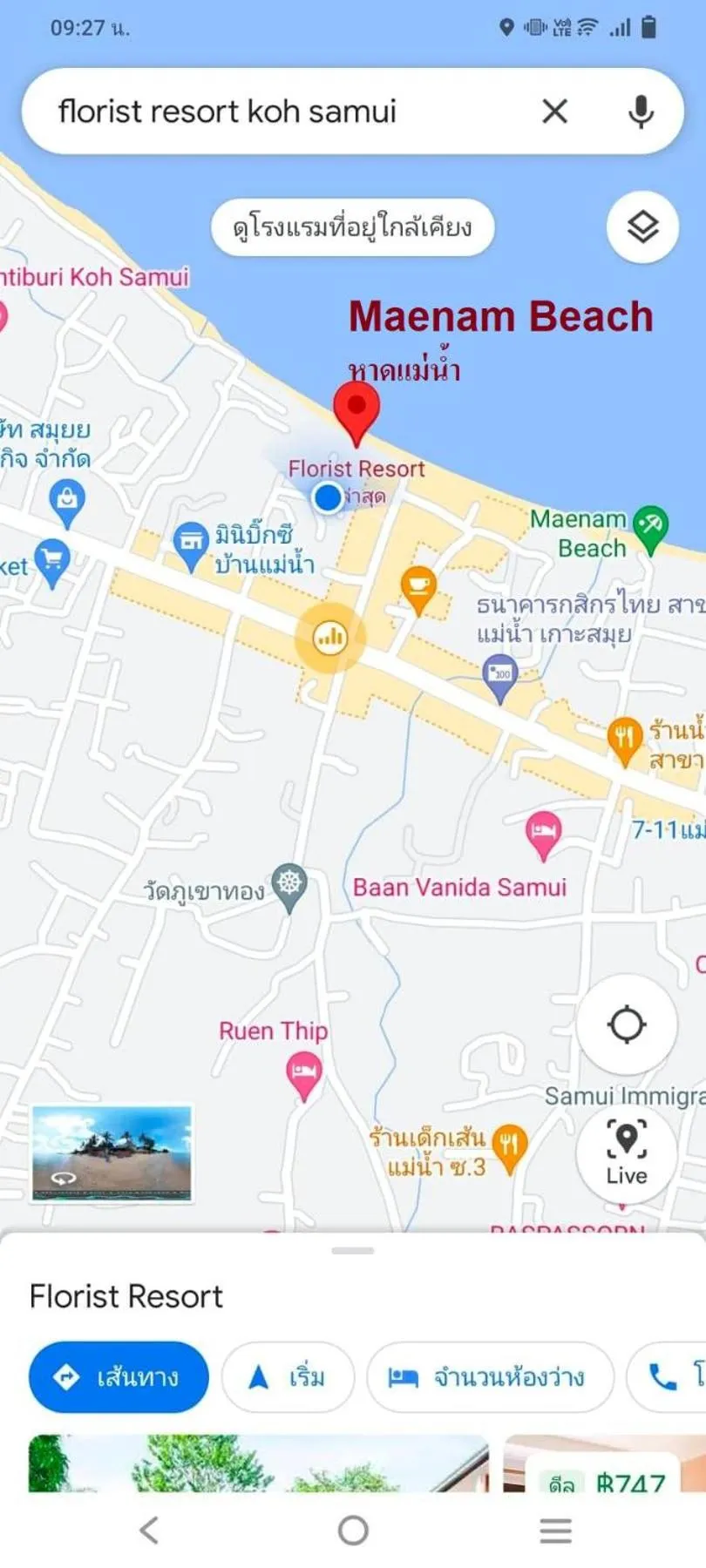
Task: Tap the Ruen Thip hotel marker
Action: point(303,1071)
